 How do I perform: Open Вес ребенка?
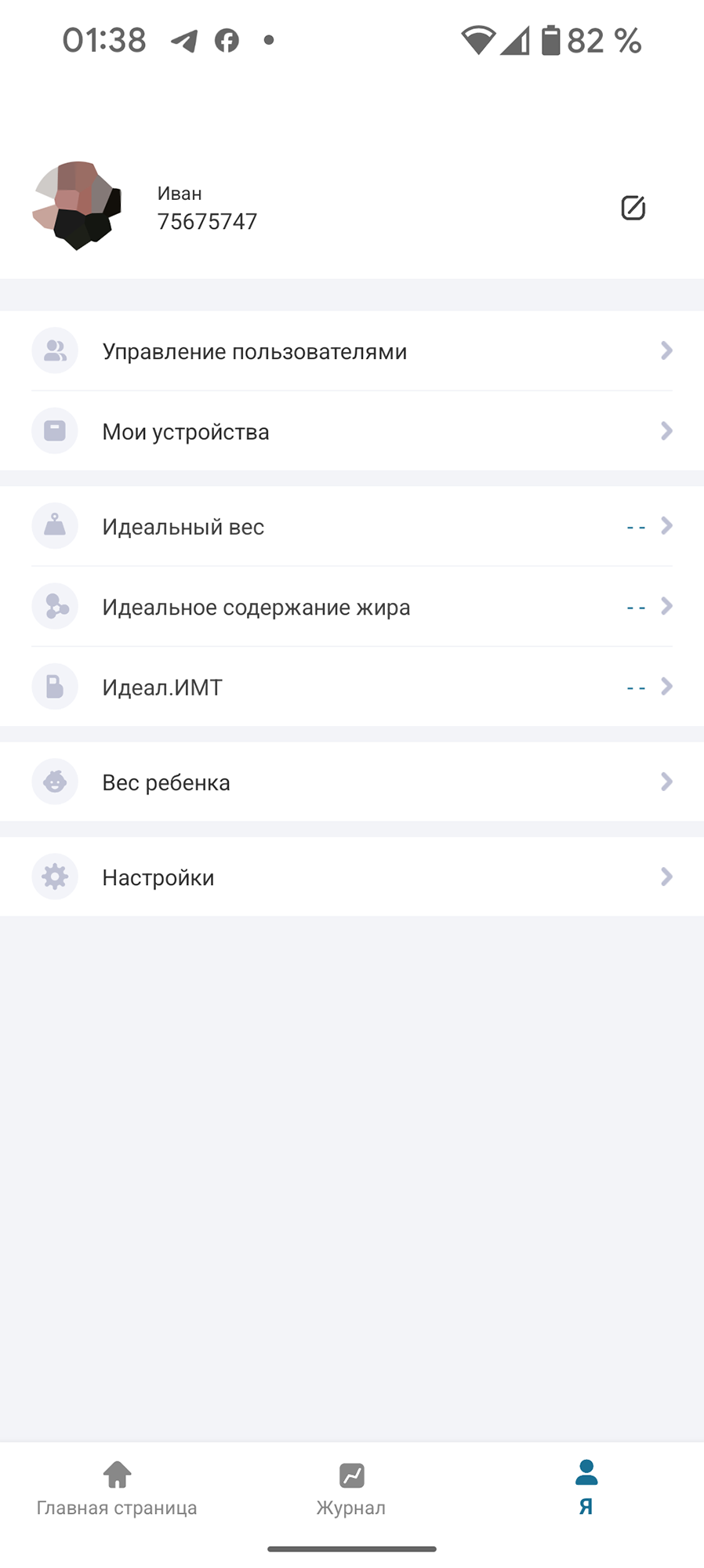point(352,782)
